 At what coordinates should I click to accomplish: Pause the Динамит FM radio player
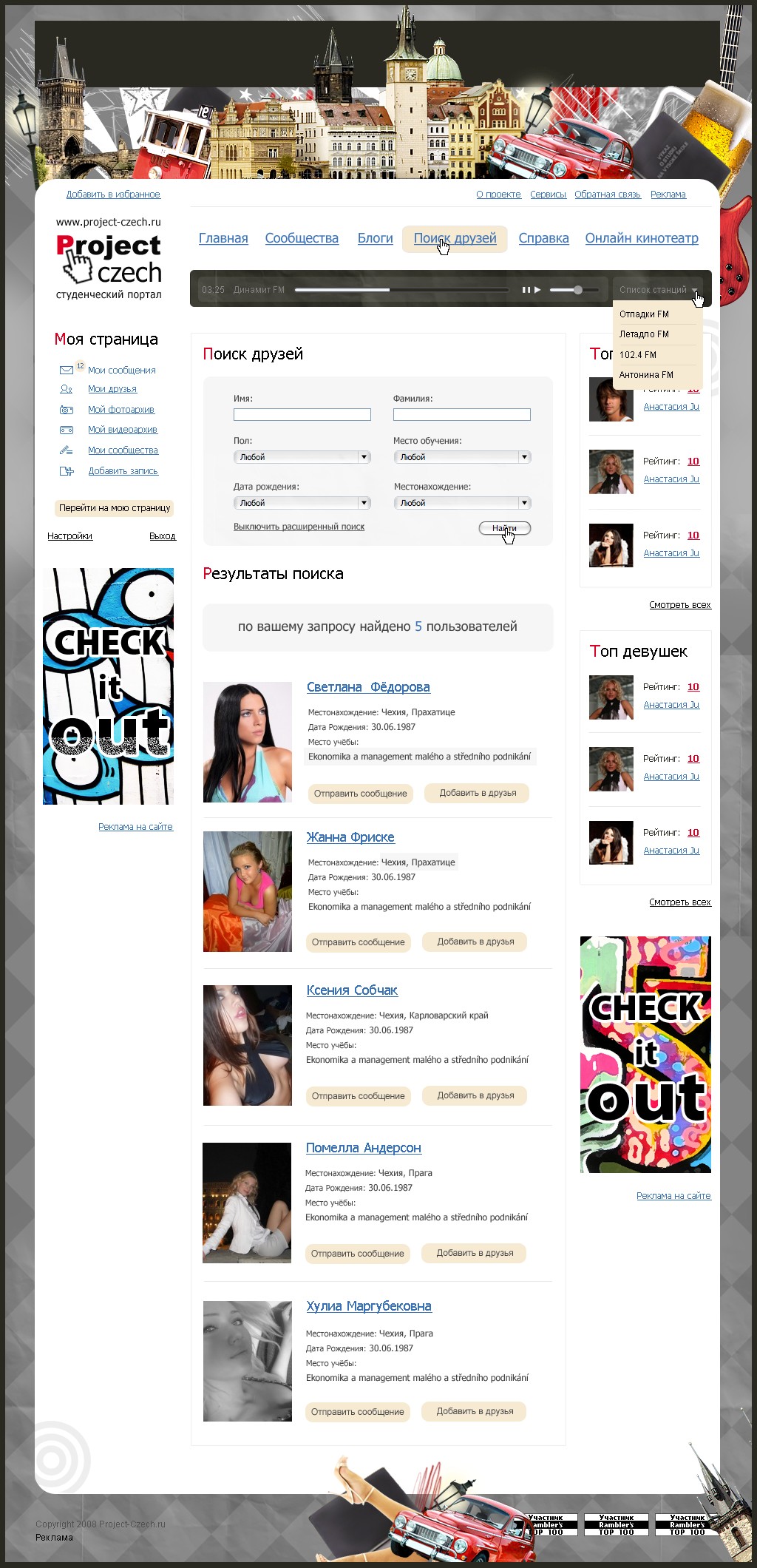click(526, 290)
